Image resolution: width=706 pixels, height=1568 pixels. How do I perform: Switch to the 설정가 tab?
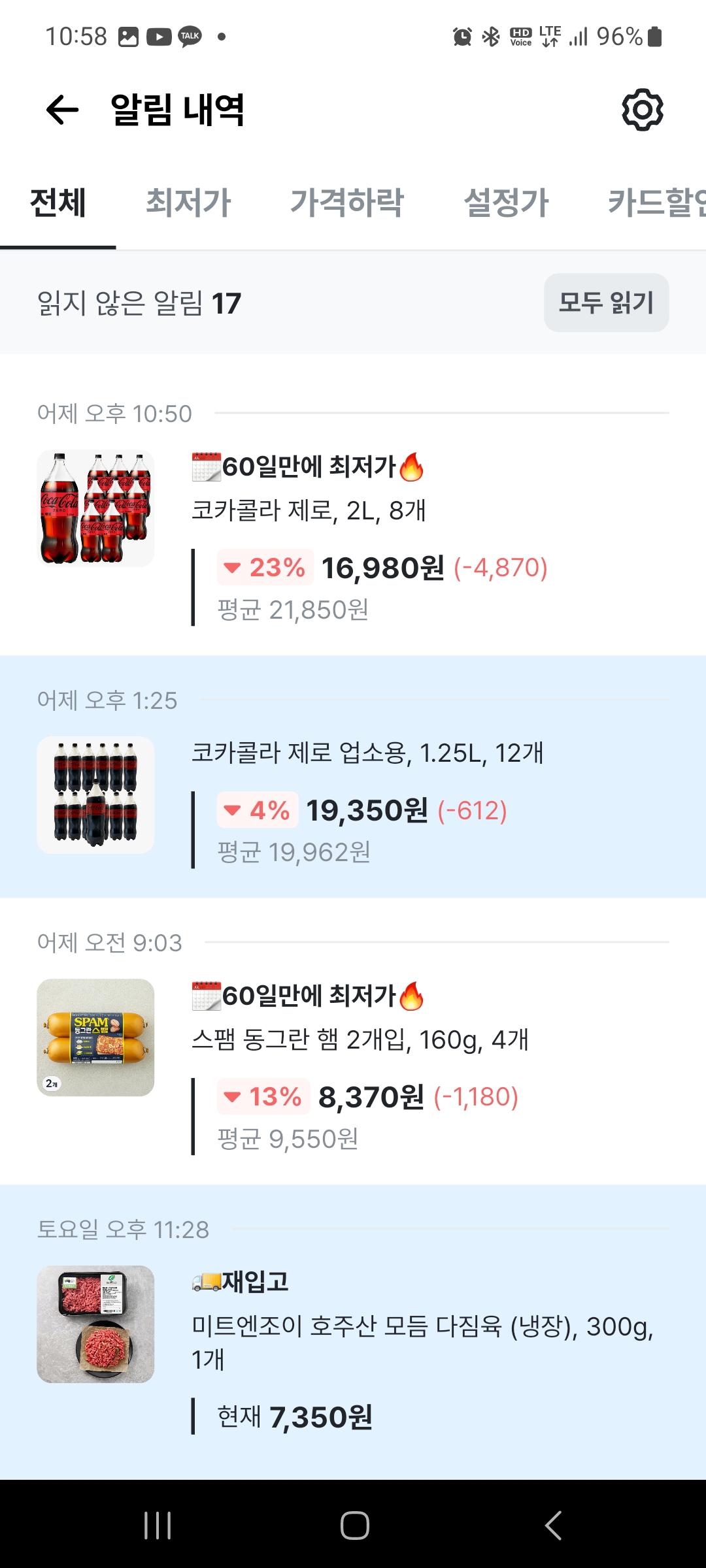click(506, 203)
